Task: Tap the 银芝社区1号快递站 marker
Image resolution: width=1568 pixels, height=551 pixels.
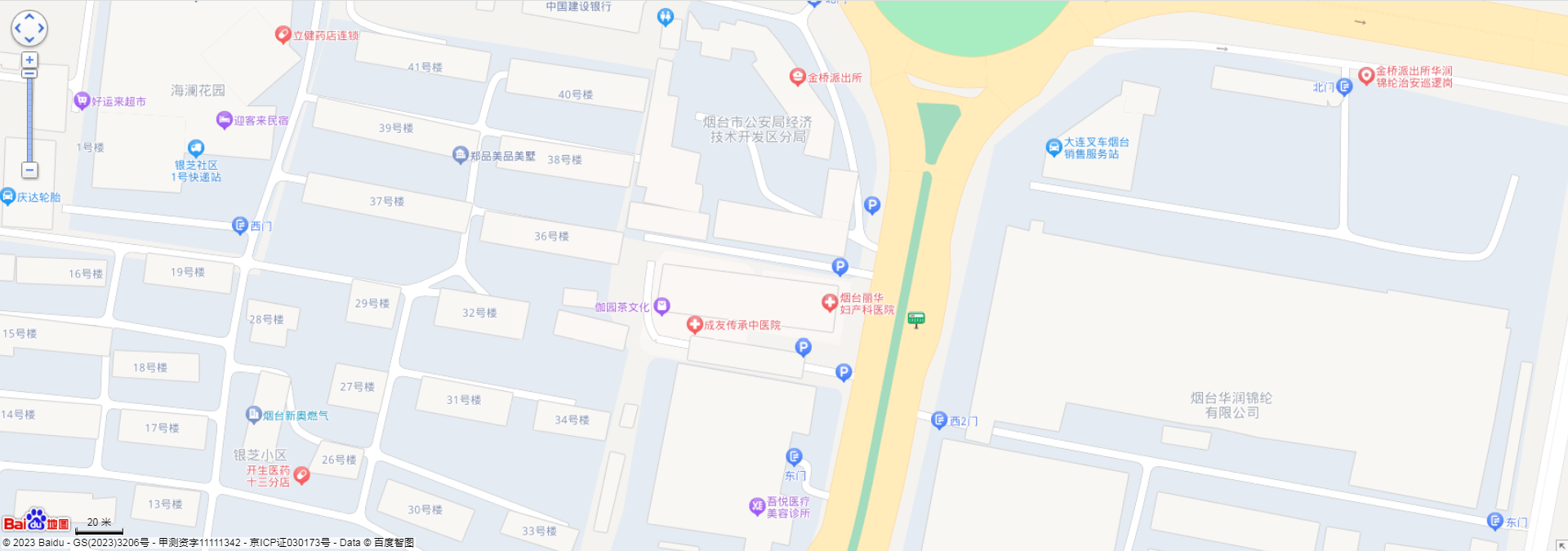Action: pos(196,148)
